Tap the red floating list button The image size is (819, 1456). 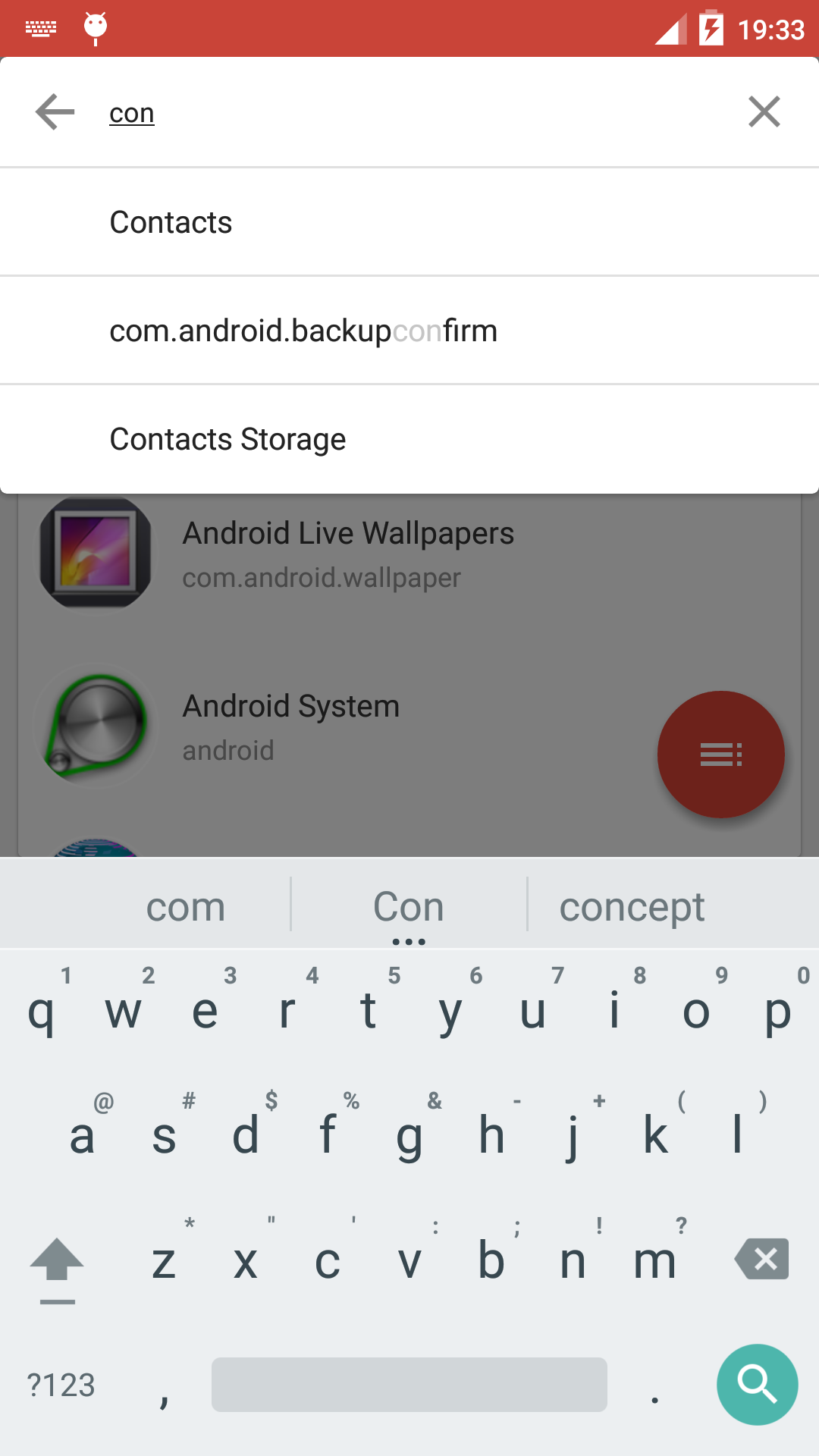[x=720, y=755]
